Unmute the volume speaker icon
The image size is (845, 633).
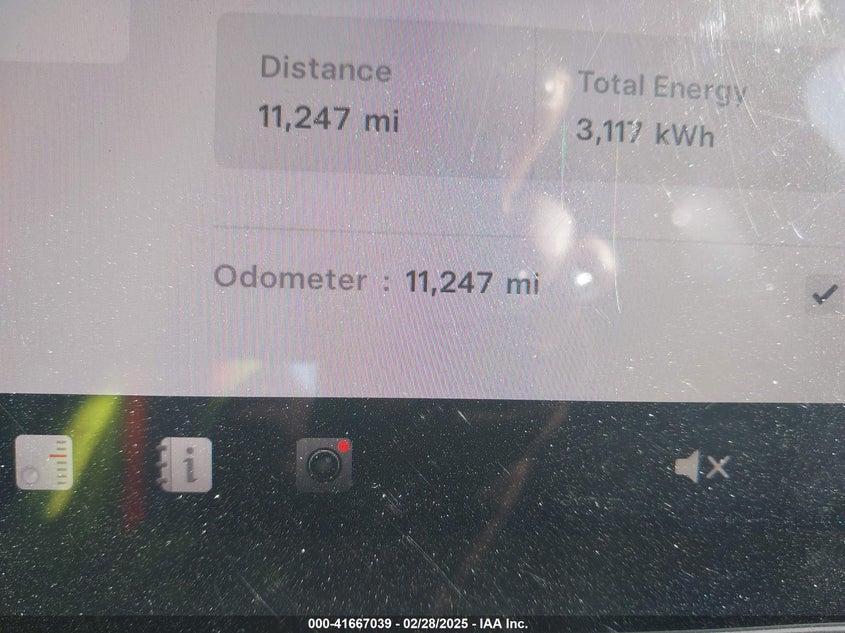click(701, 466)
